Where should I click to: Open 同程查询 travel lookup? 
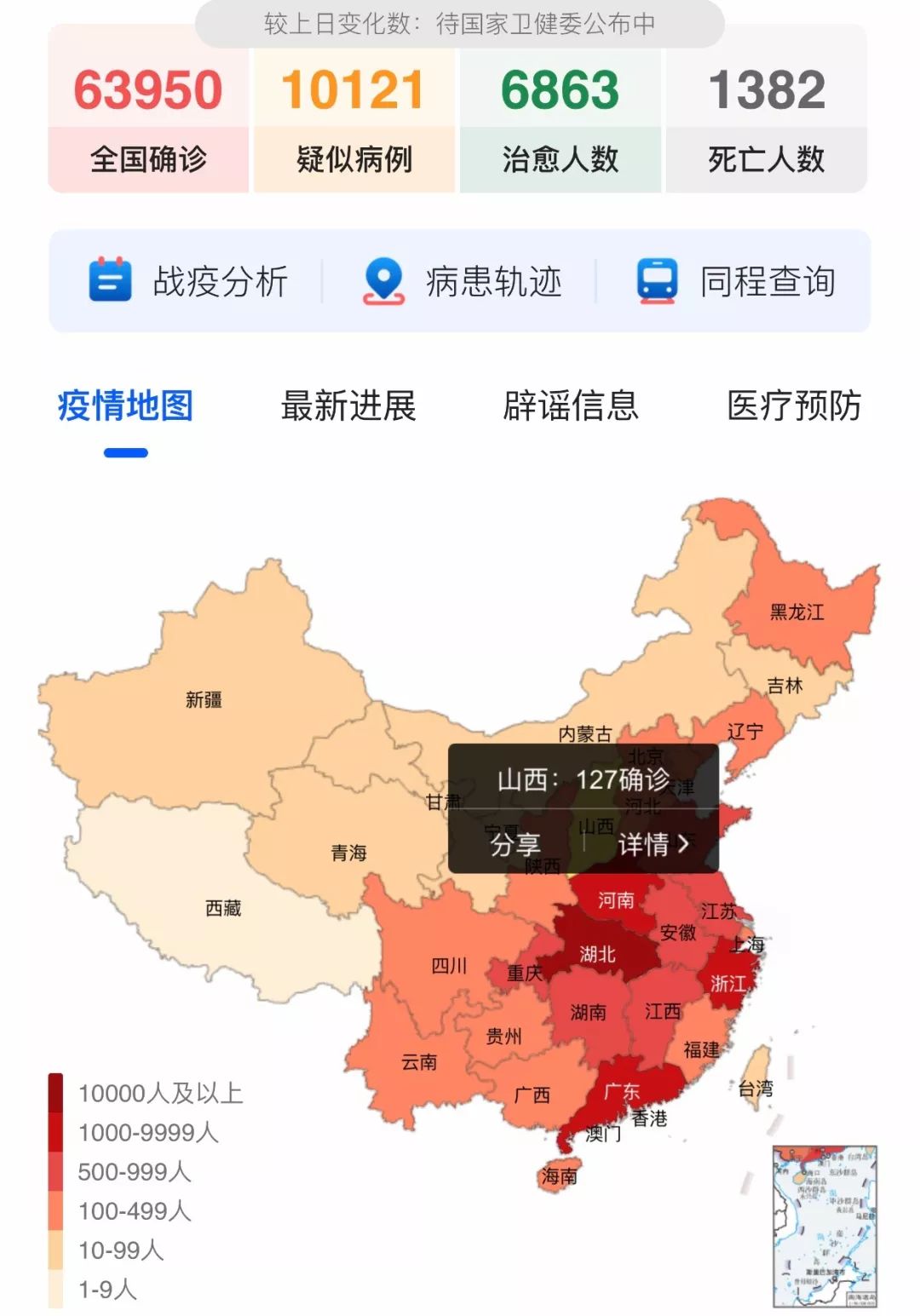point(737,281)
